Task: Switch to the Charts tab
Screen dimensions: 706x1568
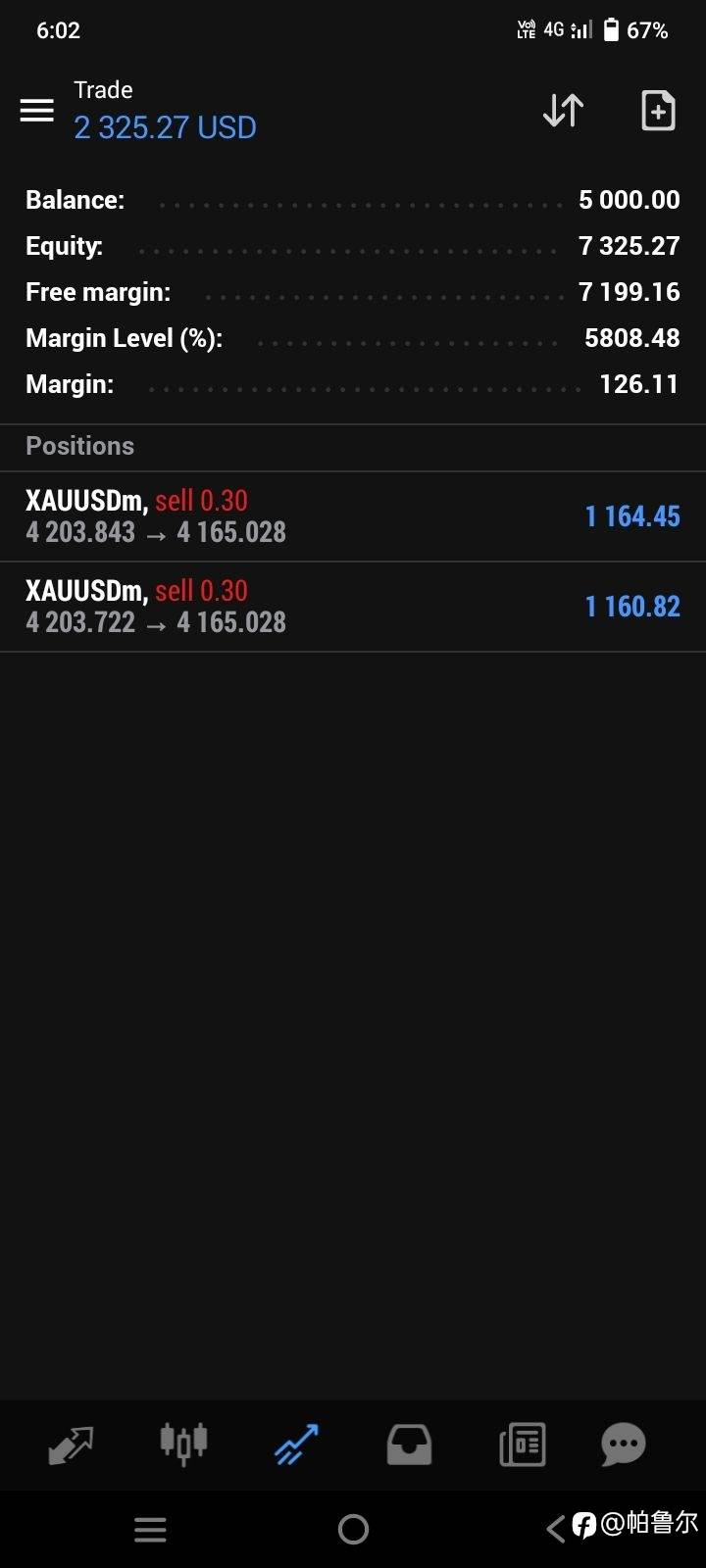Action: (x=183, y=1444)
